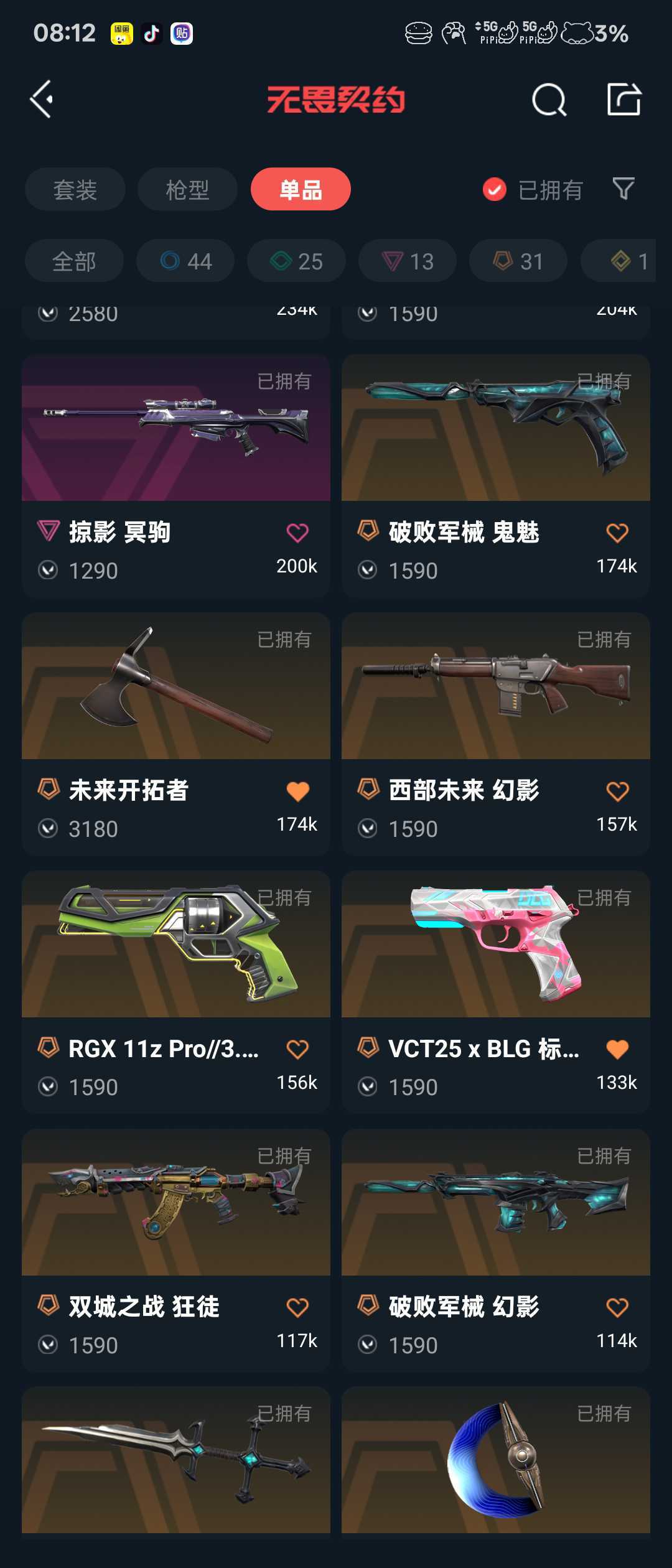This screenshot has height=1568, width=672.
Task: Open the orange rarity filter showing 31
Action: pyautogui.click(x=517, y=261)
